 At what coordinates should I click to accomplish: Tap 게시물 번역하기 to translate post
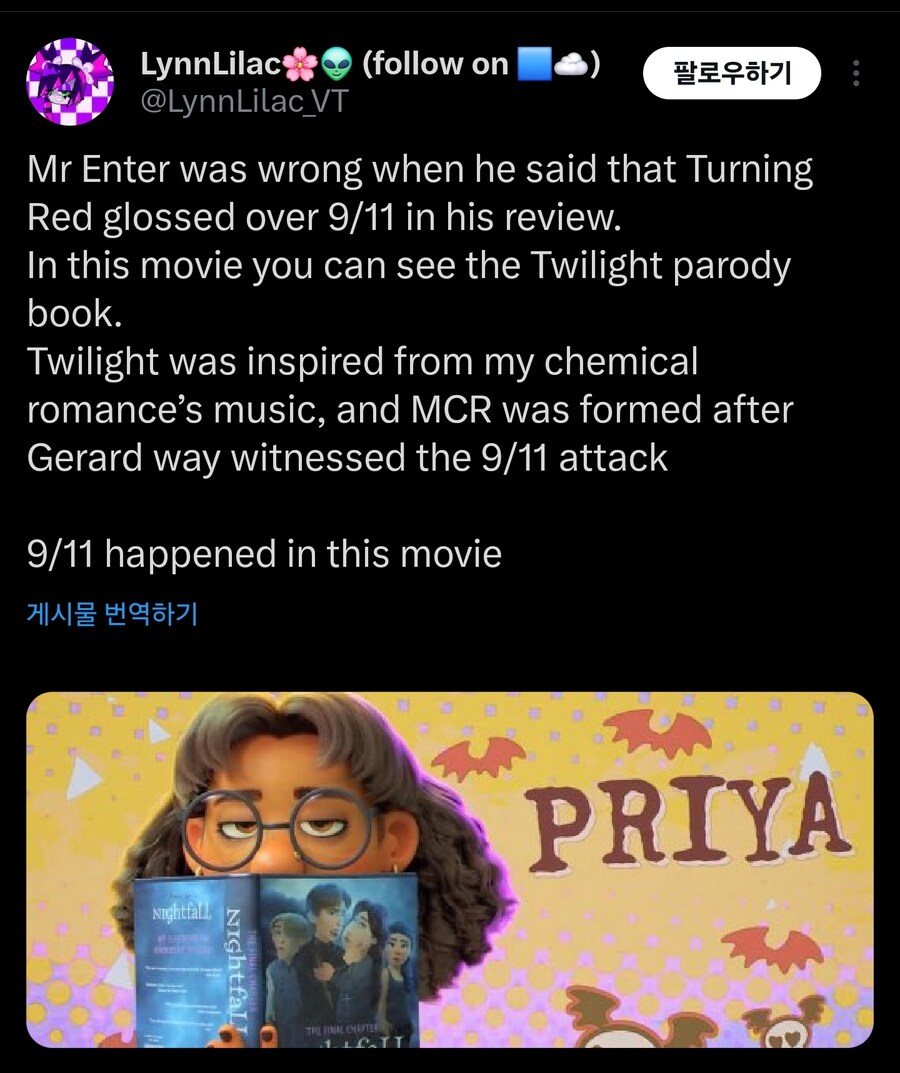[x=111, y=613]
